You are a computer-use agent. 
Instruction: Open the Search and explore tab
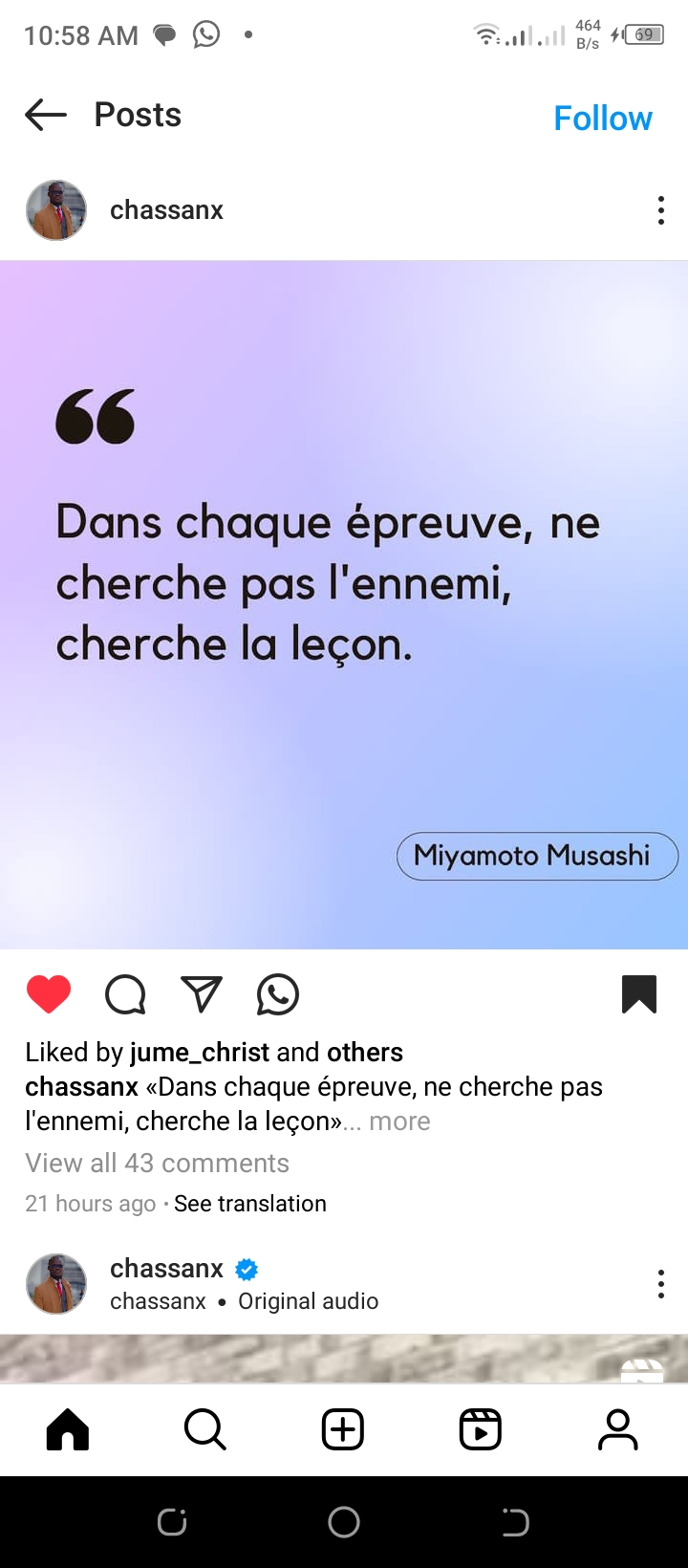[204, 1430]
